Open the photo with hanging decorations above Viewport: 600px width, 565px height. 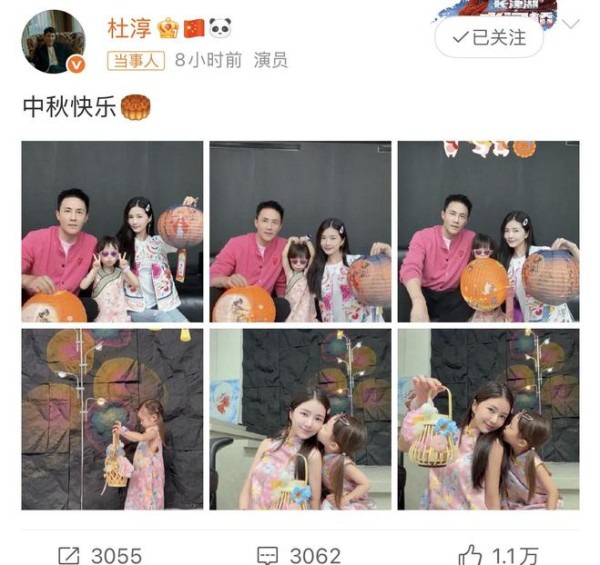(x=488, y=231)
